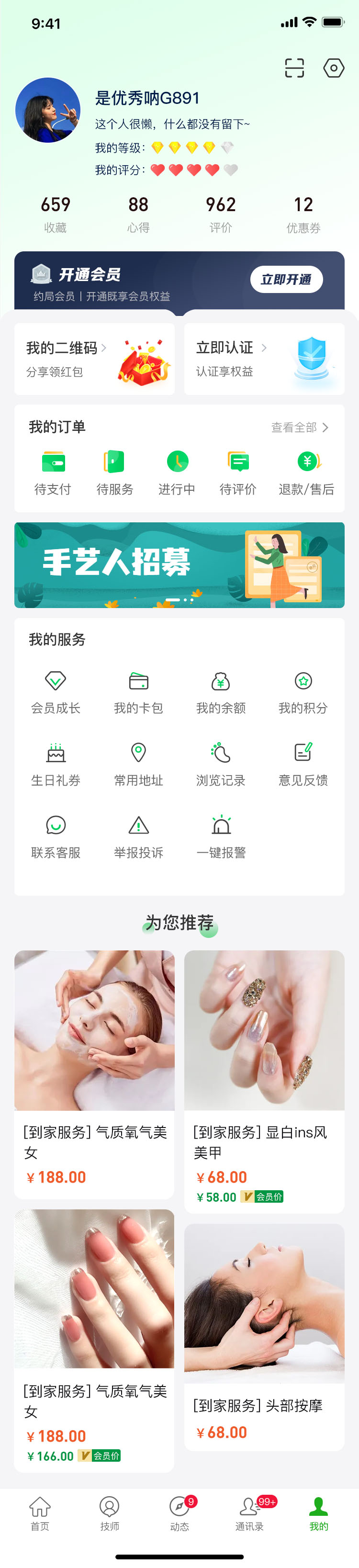The width and height of the screenshot is (359, 1568).
Task: Switch to the 通讯录 tab
Action: [249, 1512]
